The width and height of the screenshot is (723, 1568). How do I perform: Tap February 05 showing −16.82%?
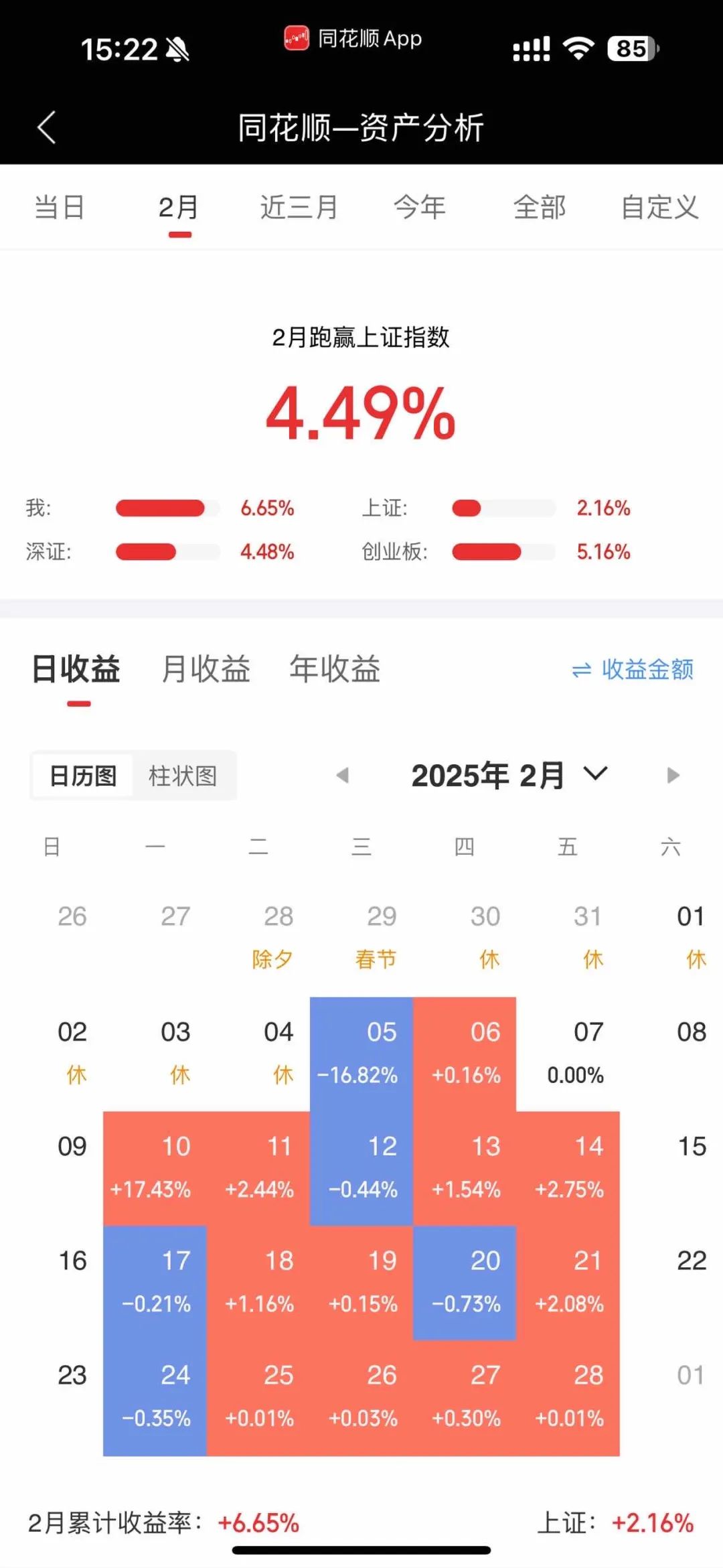tap(361, 1054)
